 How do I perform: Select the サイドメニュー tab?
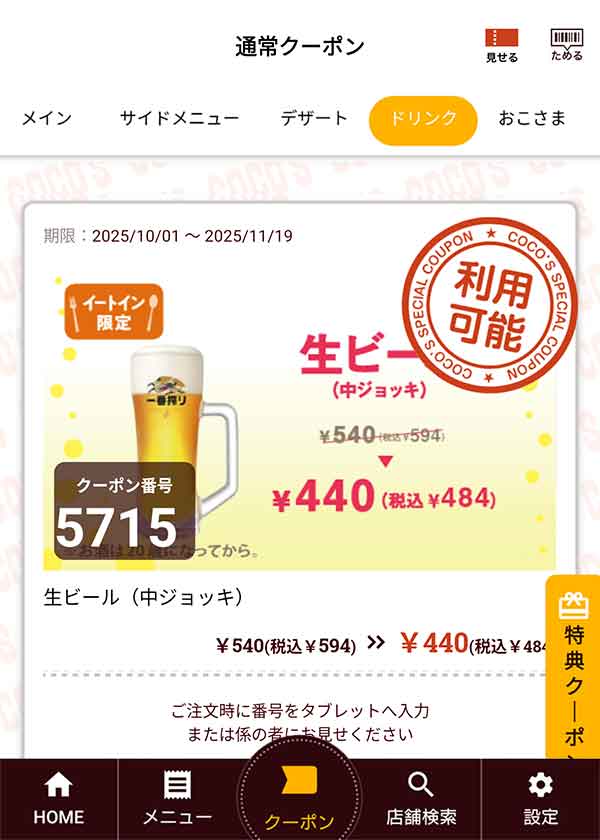point(180,118)
